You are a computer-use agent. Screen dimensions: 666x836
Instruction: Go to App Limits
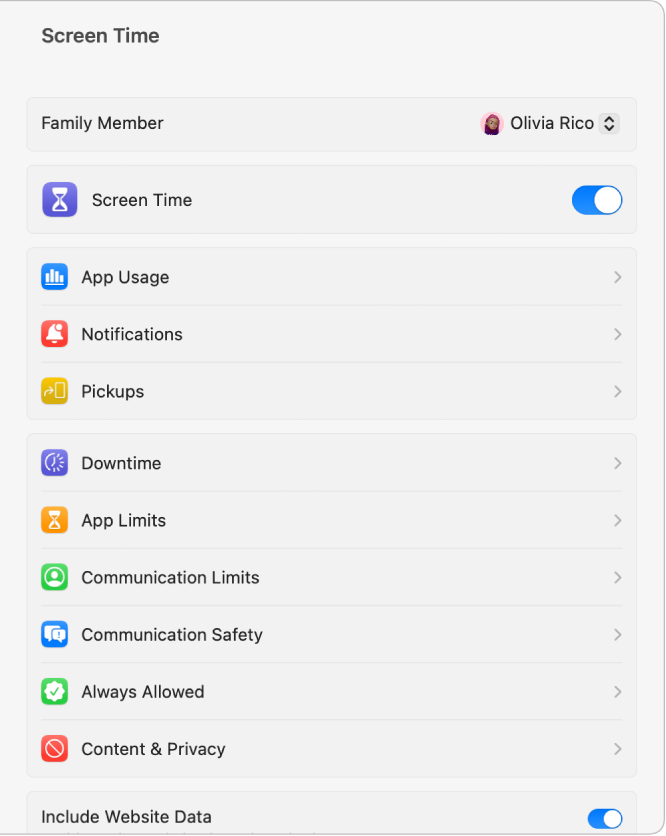331,520
